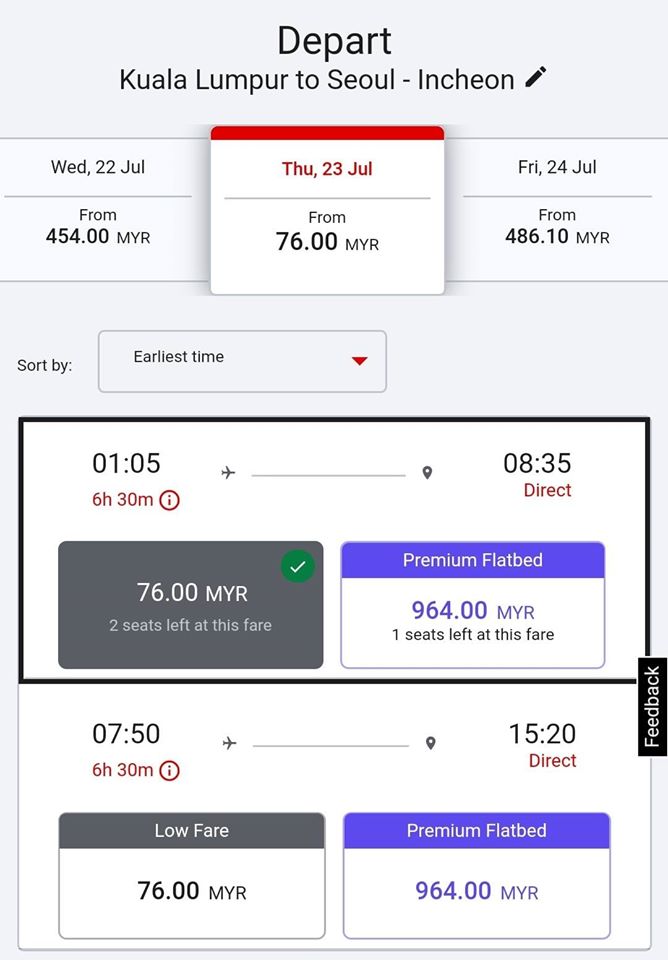Open the Sort by dropdown

point(242,361)
